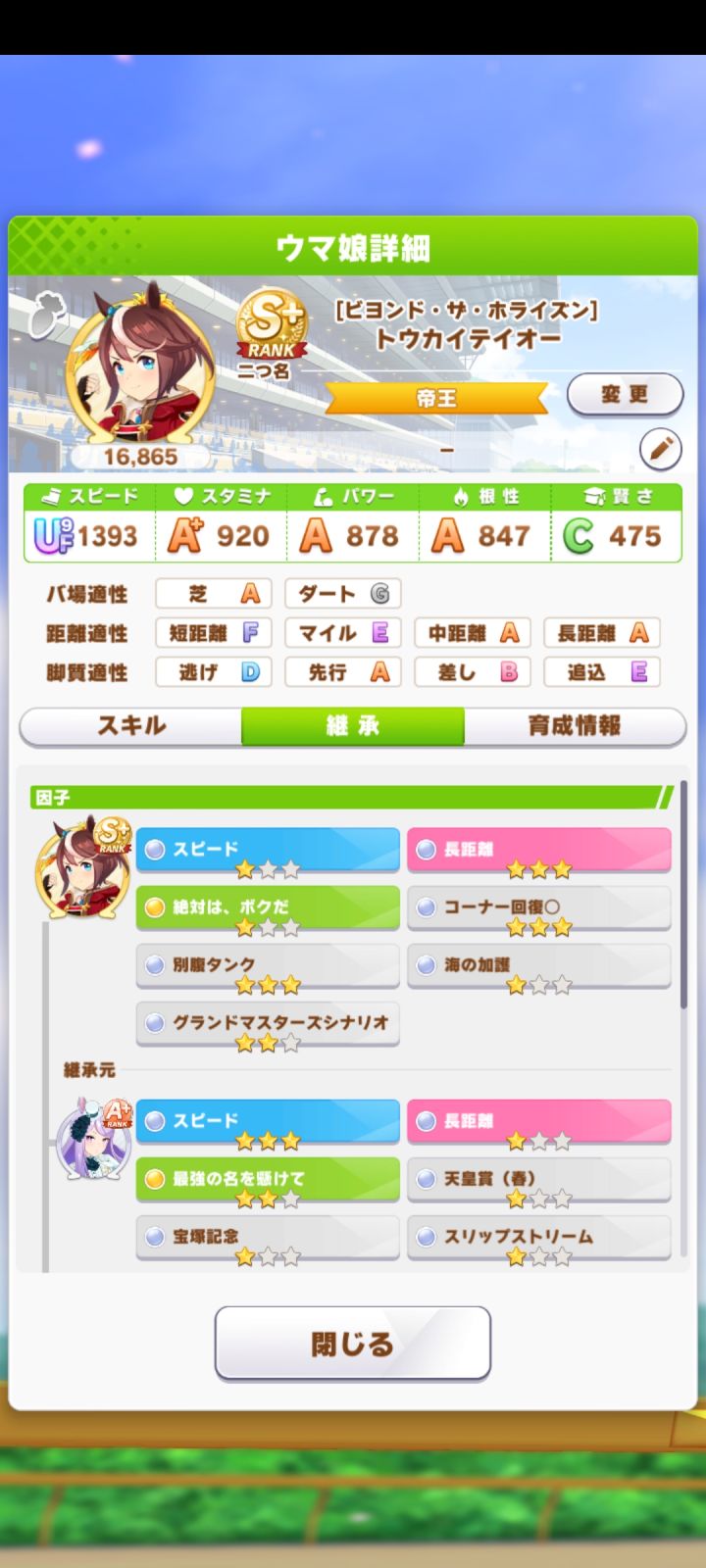The height and width of the screenshot is (1568, 706).
Task: Click the 芝 turf aptitude A badge
Action: pos(213,594)
